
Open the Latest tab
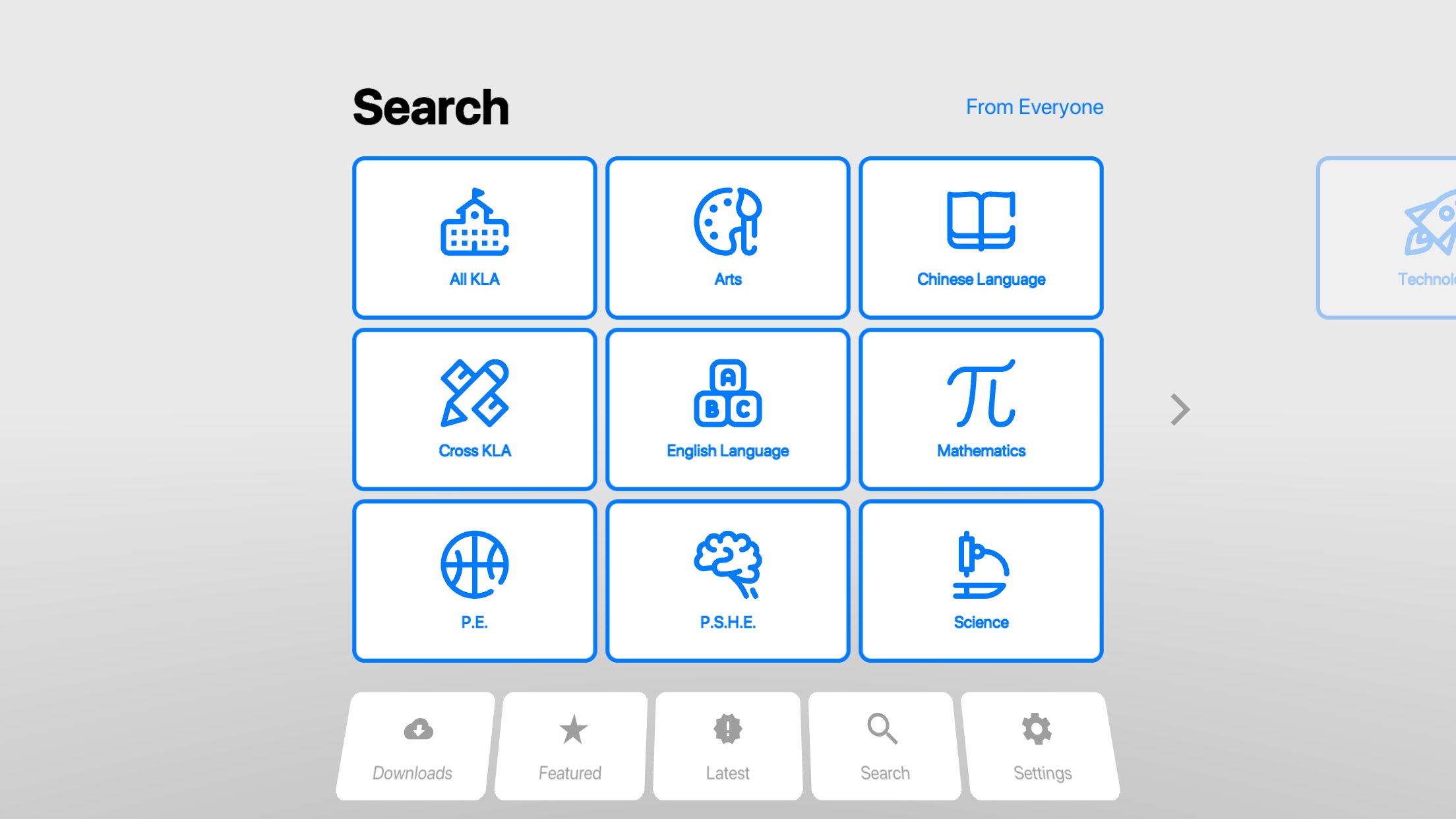click(727, 746)
